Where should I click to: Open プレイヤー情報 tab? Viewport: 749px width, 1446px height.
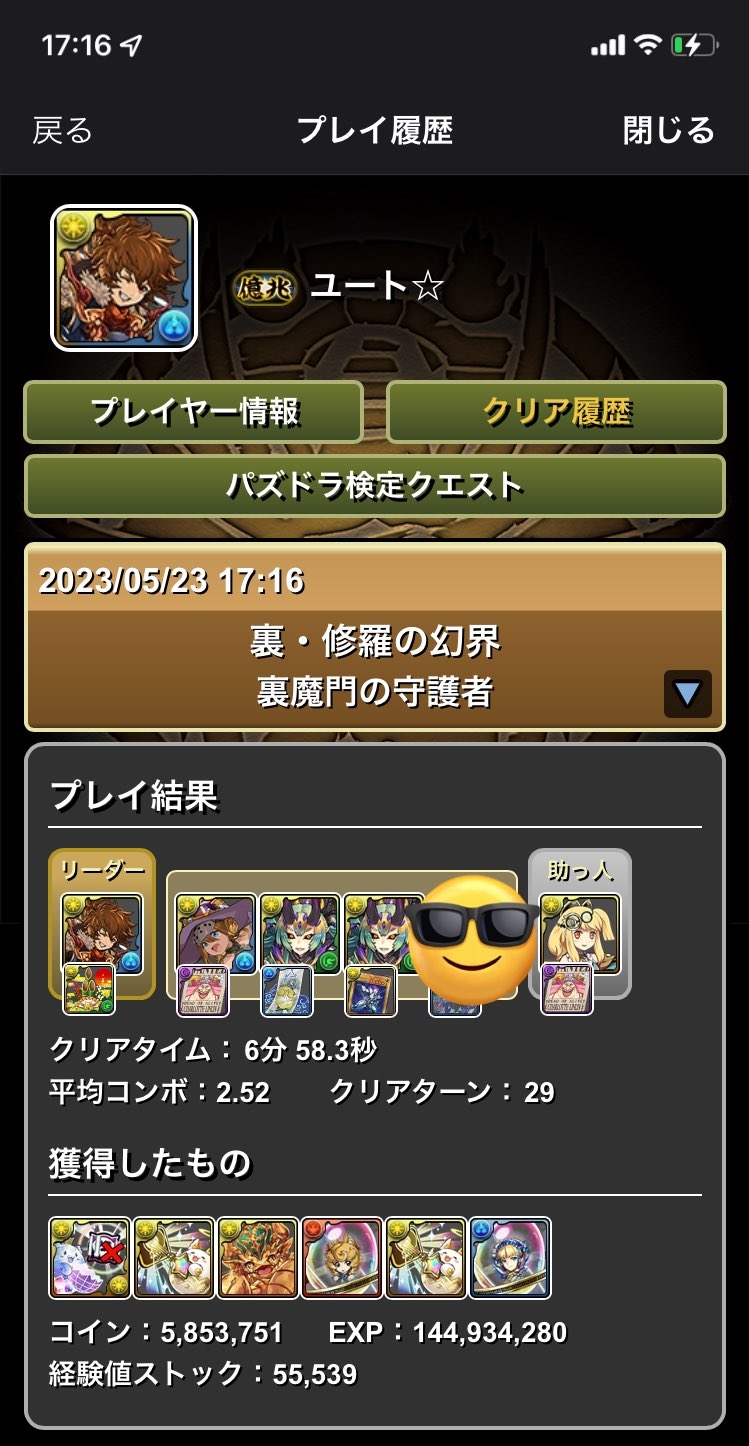tap(194, 411)
